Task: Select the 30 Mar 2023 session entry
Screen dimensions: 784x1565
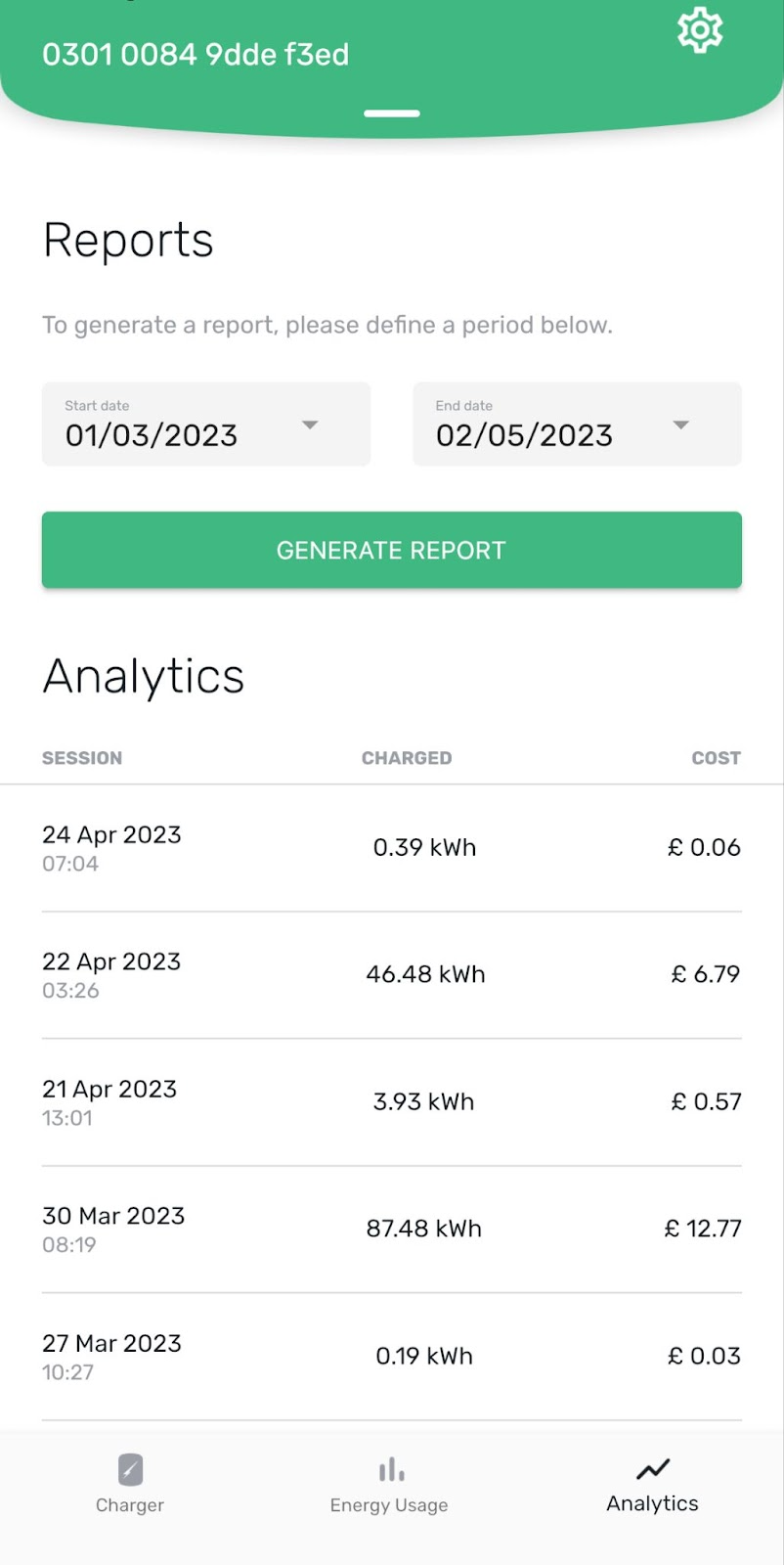Action: click(x=113, y=1229)
